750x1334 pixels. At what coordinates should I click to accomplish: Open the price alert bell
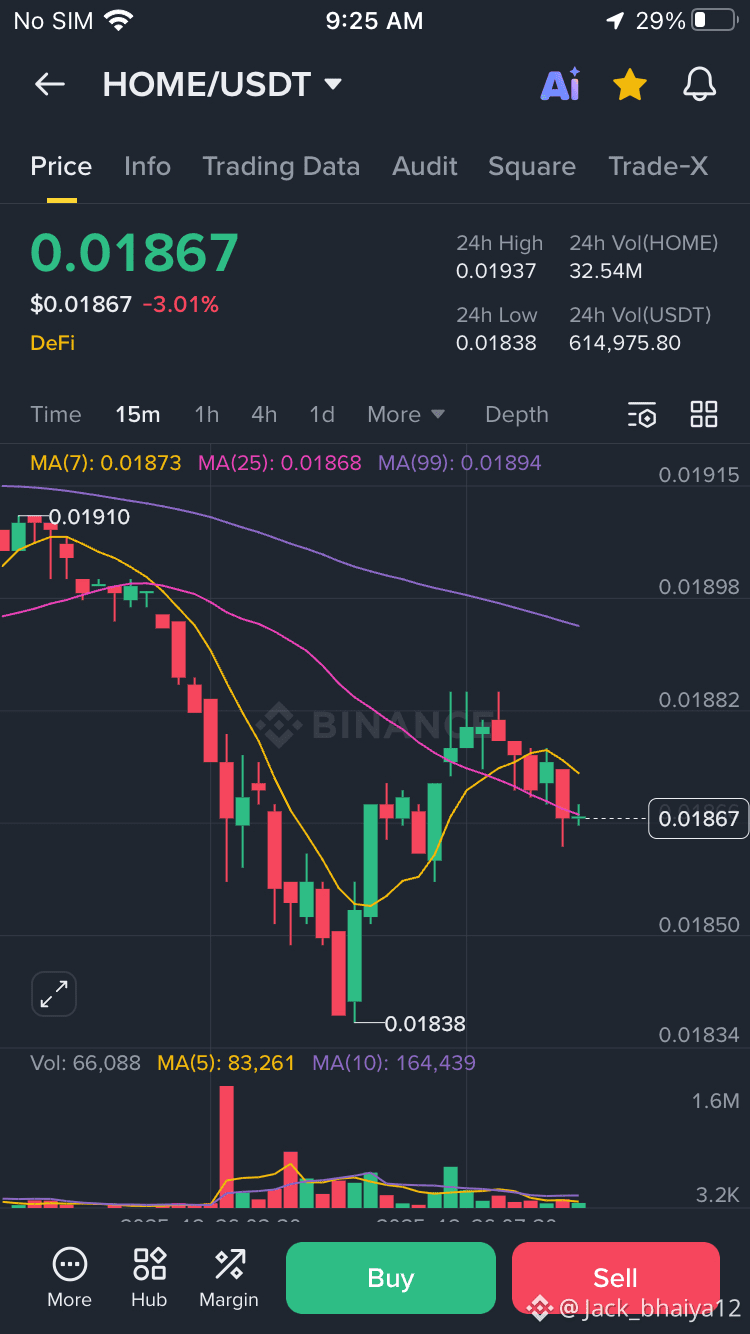(700, 85)
